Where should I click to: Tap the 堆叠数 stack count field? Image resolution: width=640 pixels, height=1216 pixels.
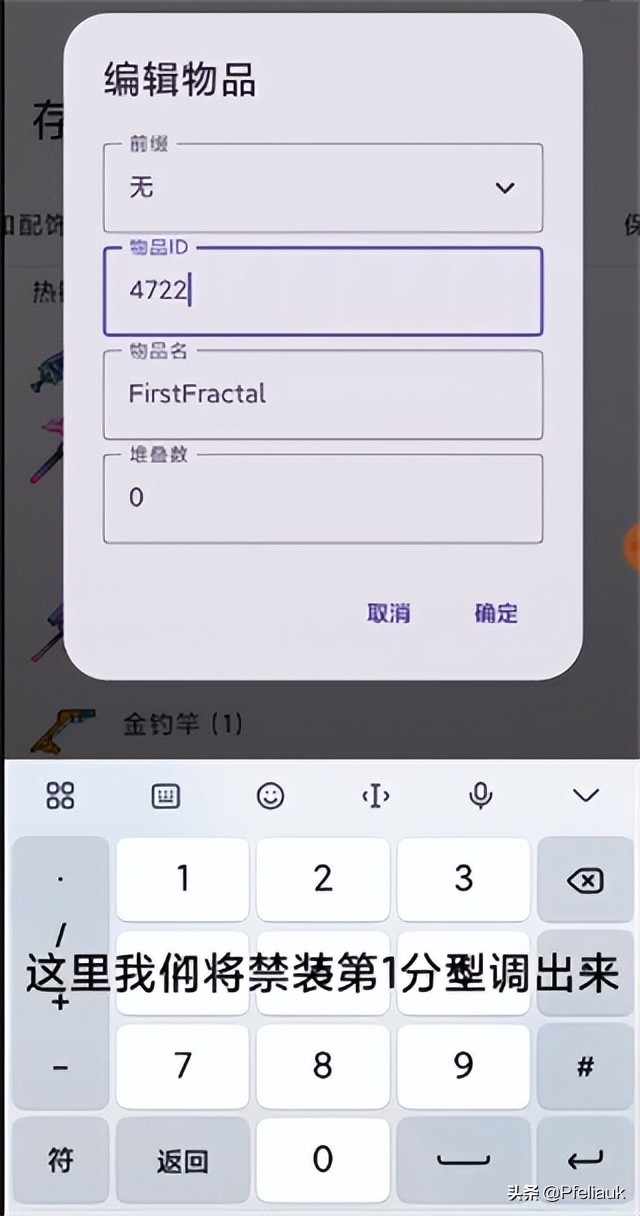tap(322, 498)
